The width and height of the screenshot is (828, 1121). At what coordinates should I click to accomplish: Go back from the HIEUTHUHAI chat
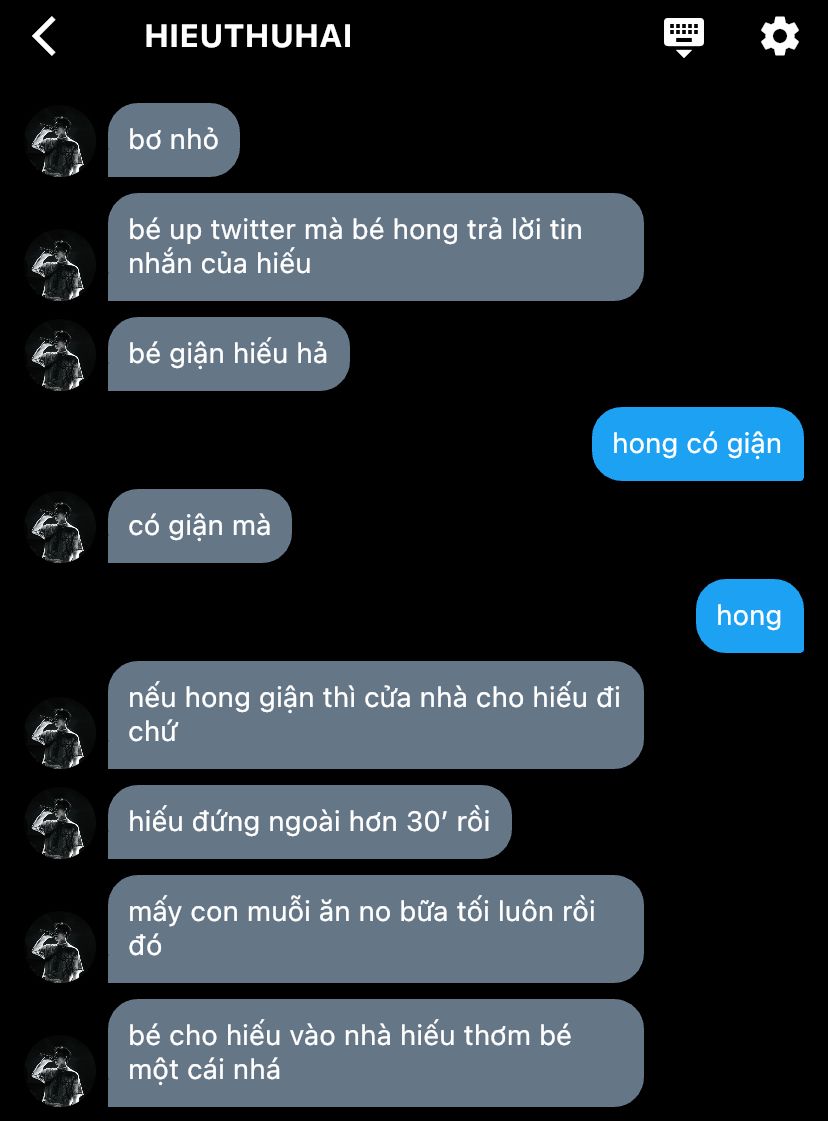pyautogui.click(x=45, y=37)
